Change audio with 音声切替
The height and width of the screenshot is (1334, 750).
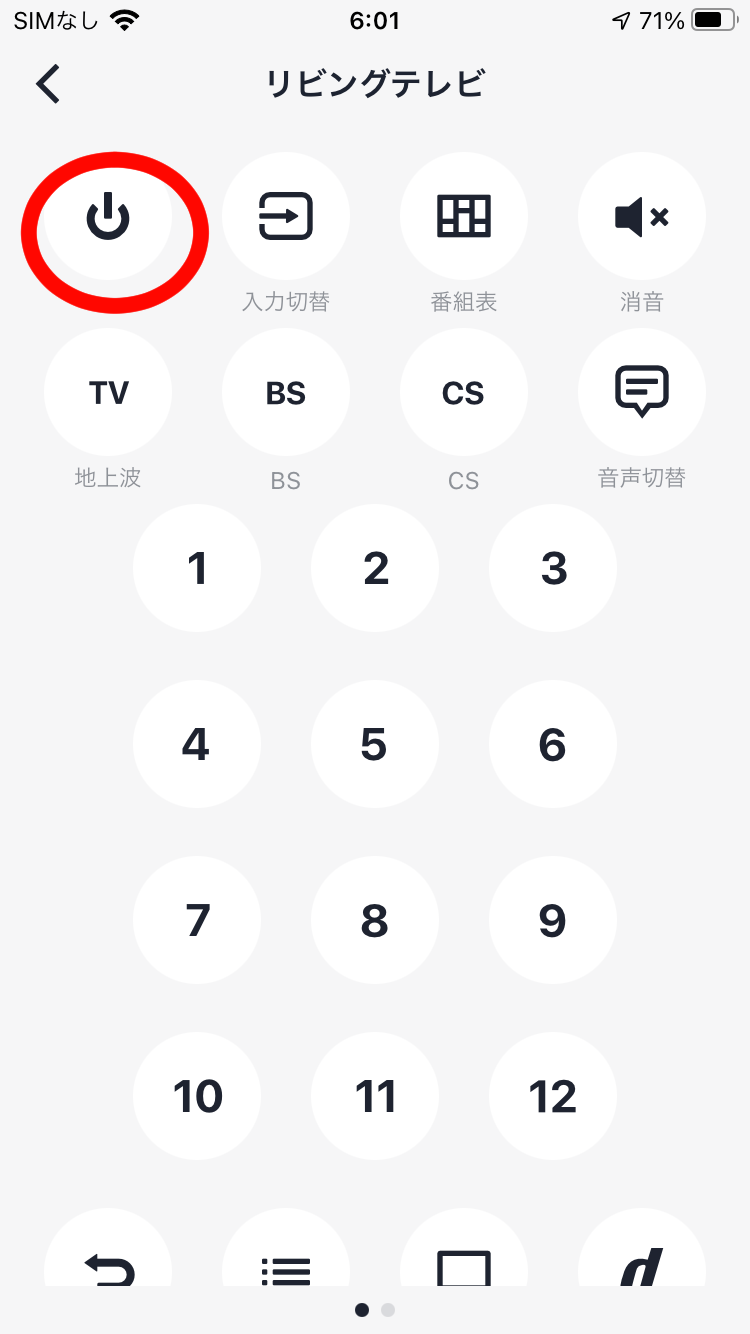(642, 393)
